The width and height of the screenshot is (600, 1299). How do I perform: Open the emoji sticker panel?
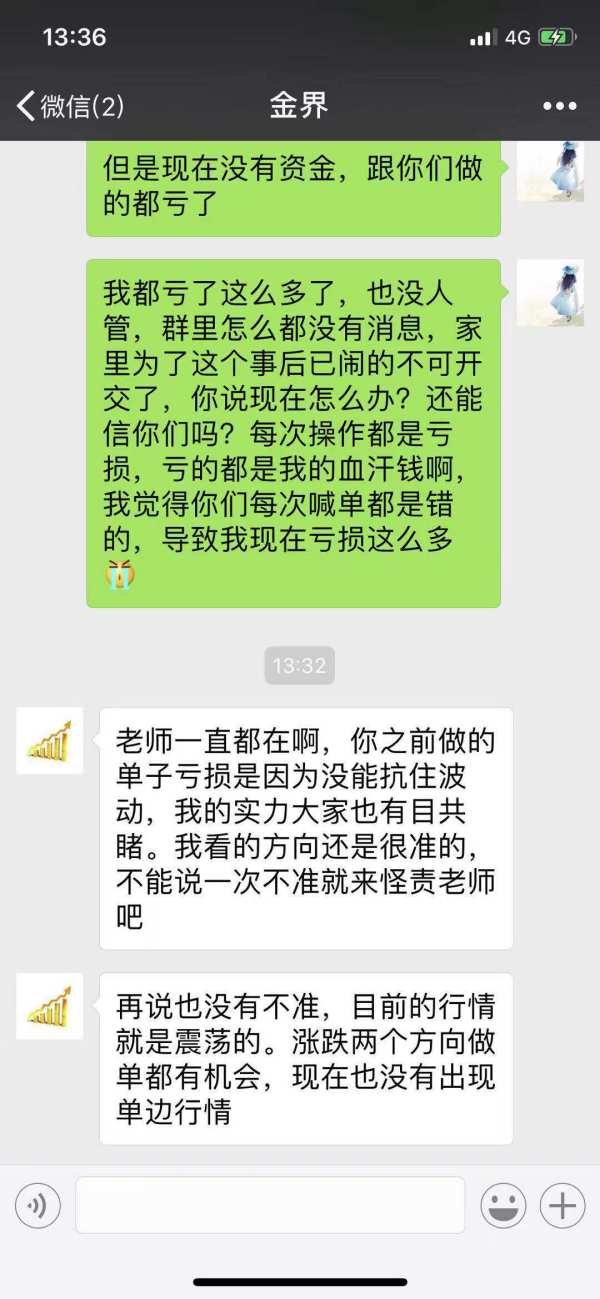(x=503, y=1206)
